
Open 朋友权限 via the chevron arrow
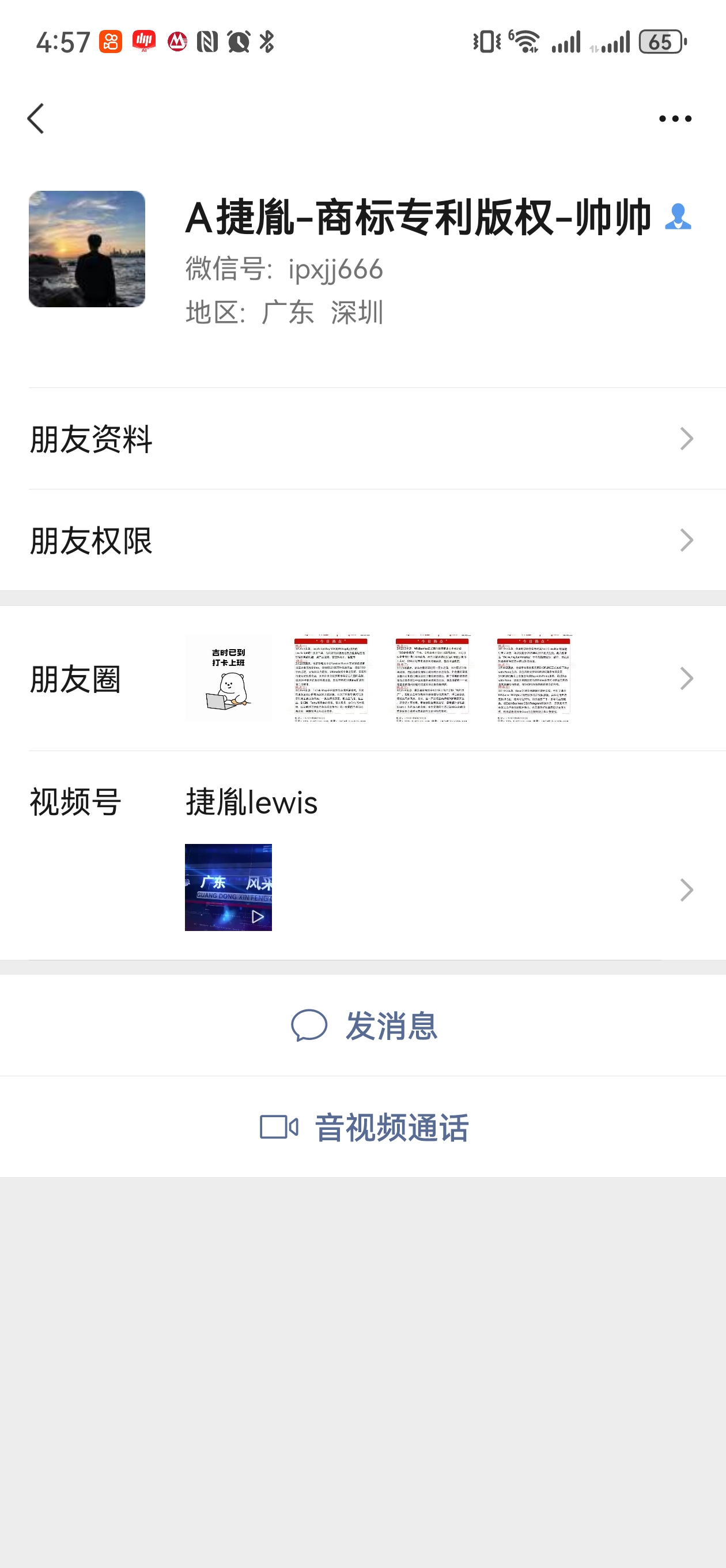pyautogui.click(x=687, y=540)
